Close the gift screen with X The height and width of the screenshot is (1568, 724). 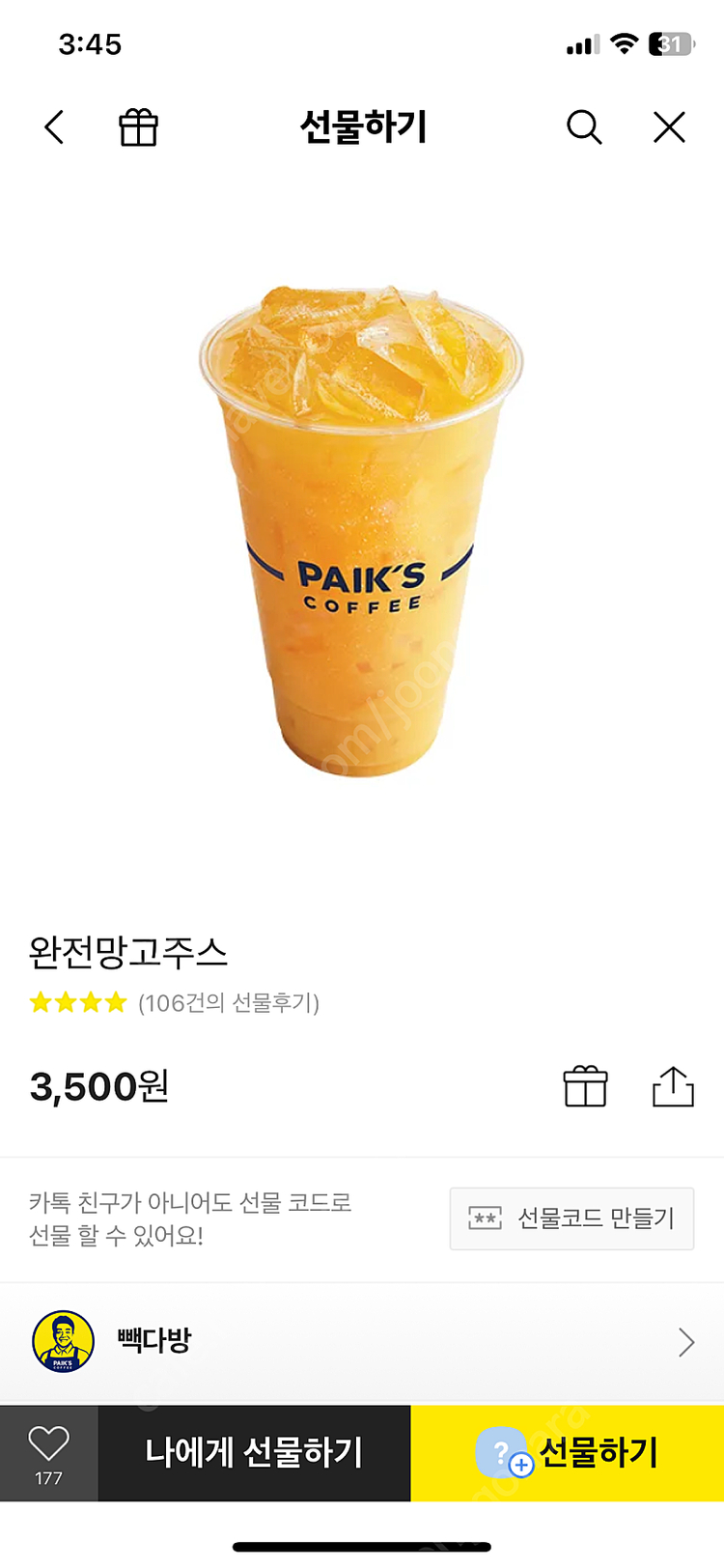[x=668, y=126]
